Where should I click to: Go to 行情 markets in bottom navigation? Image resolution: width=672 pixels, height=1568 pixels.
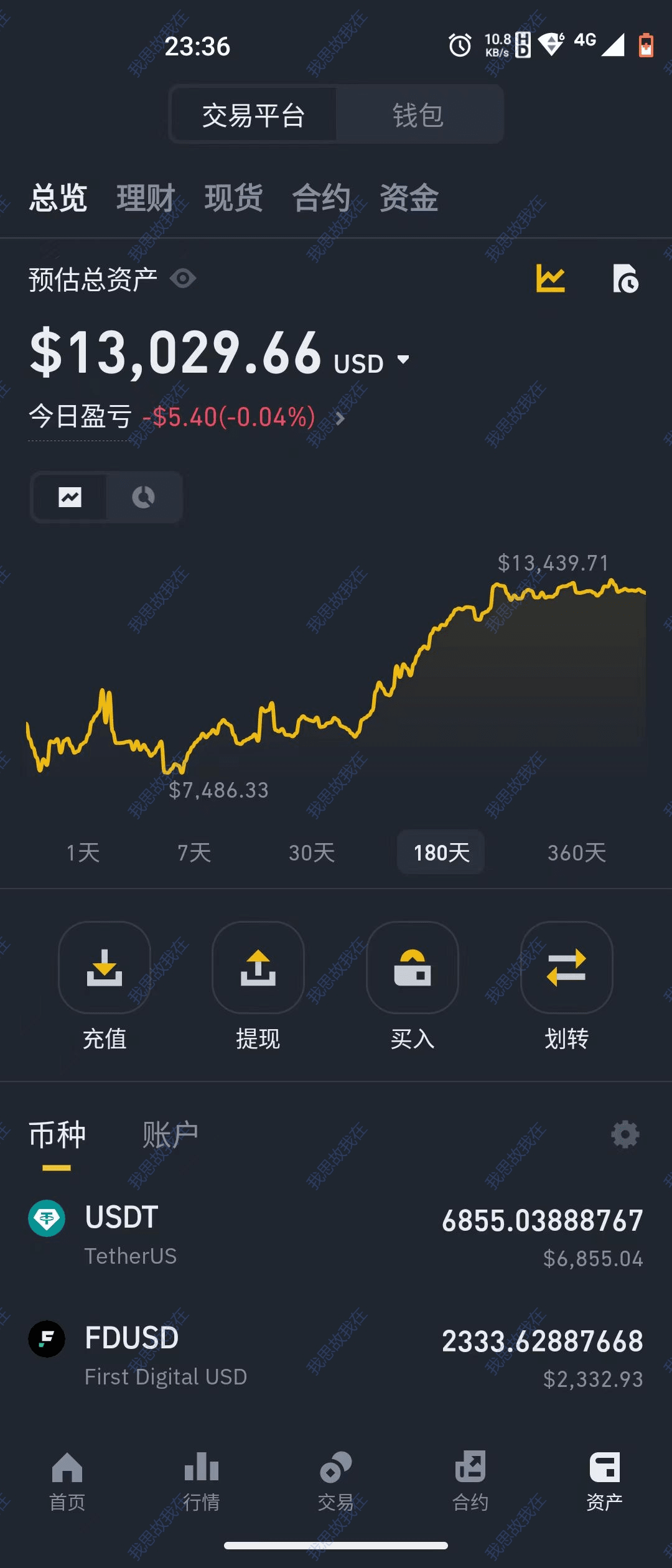pyautogui.click(x=202, y=1482)
